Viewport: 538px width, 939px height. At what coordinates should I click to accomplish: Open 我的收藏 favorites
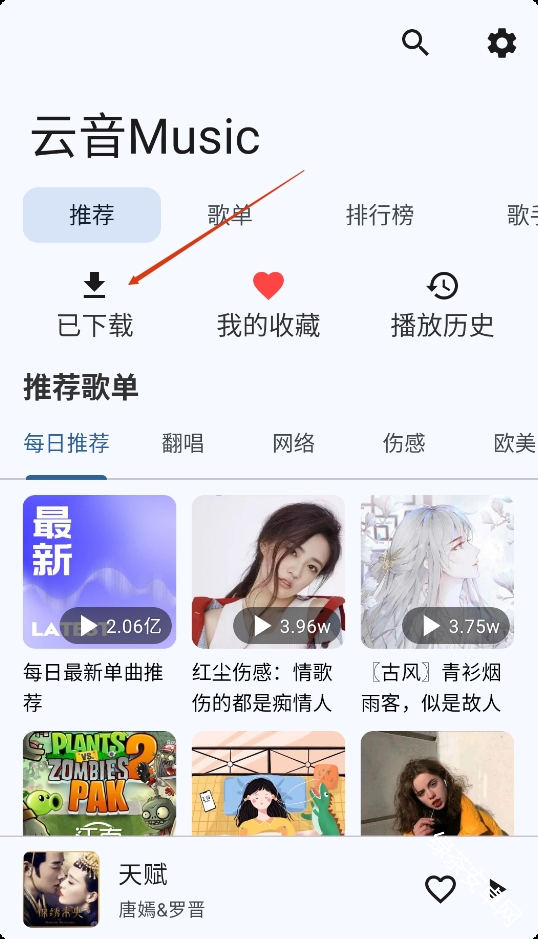tap(268, 305)
